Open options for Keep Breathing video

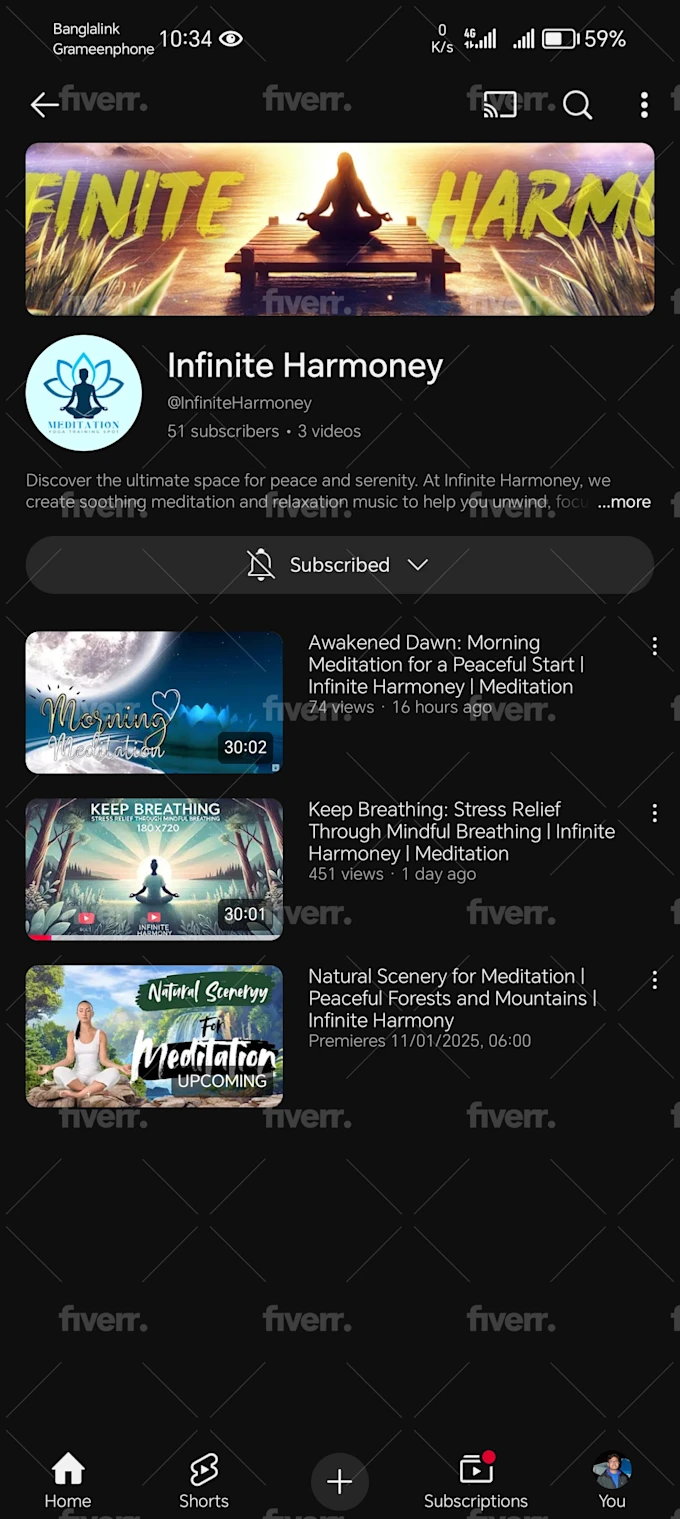tap(654, 813)
